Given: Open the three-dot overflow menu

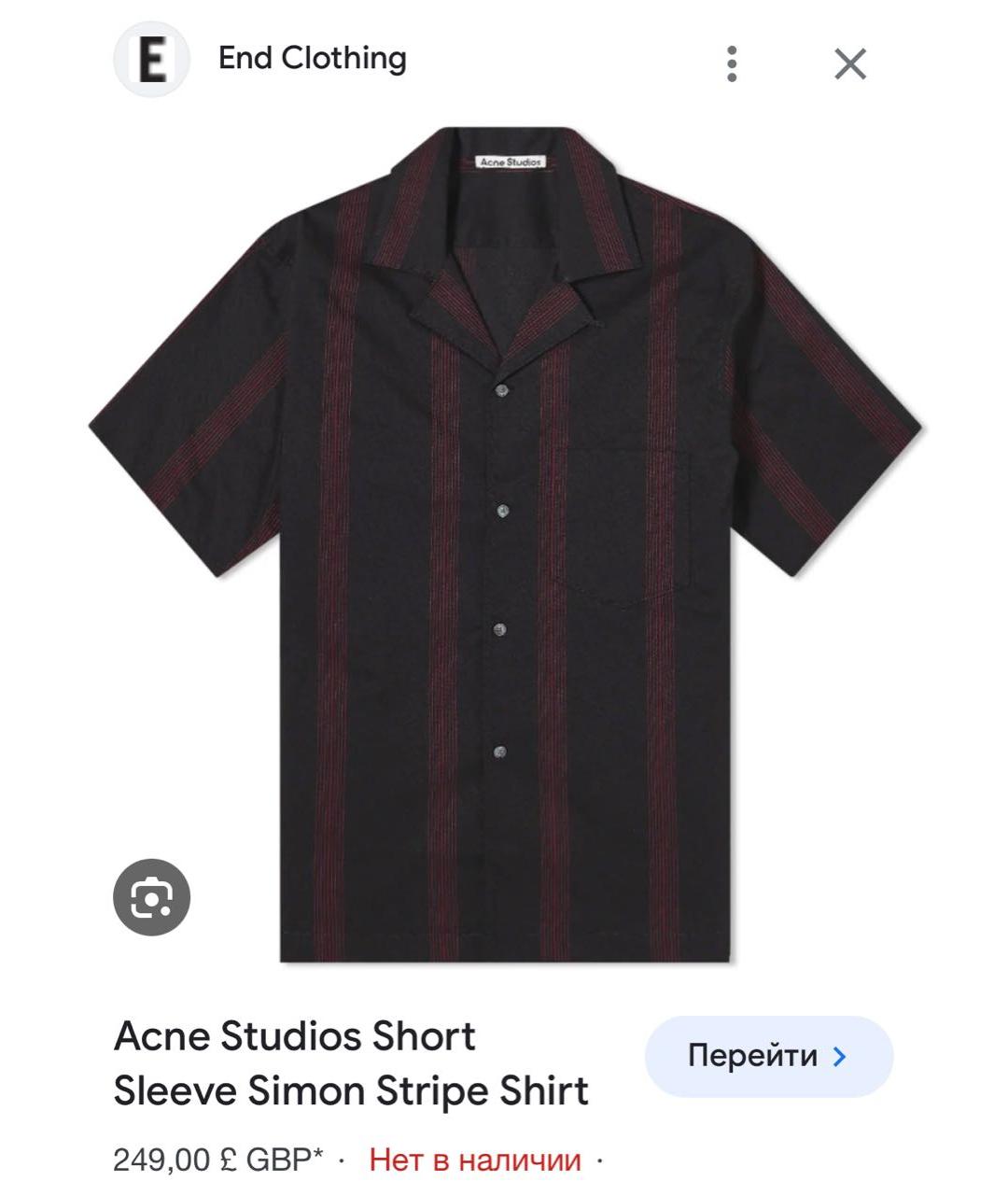Looking at the screenshot, I should click(732, 63).
